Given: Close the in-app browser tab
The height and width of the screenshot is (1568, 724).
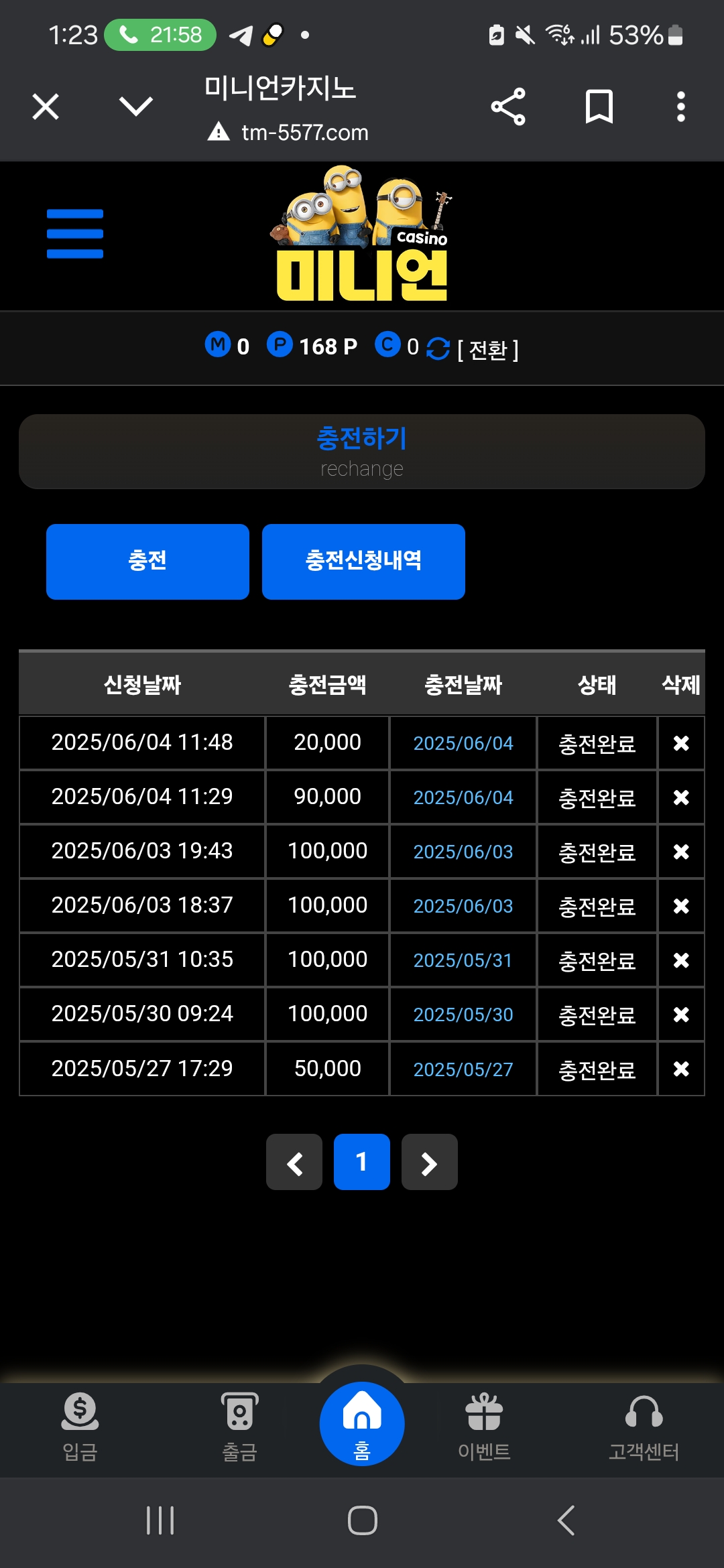Looking at the screenshot, I should [x=46, y=107].
